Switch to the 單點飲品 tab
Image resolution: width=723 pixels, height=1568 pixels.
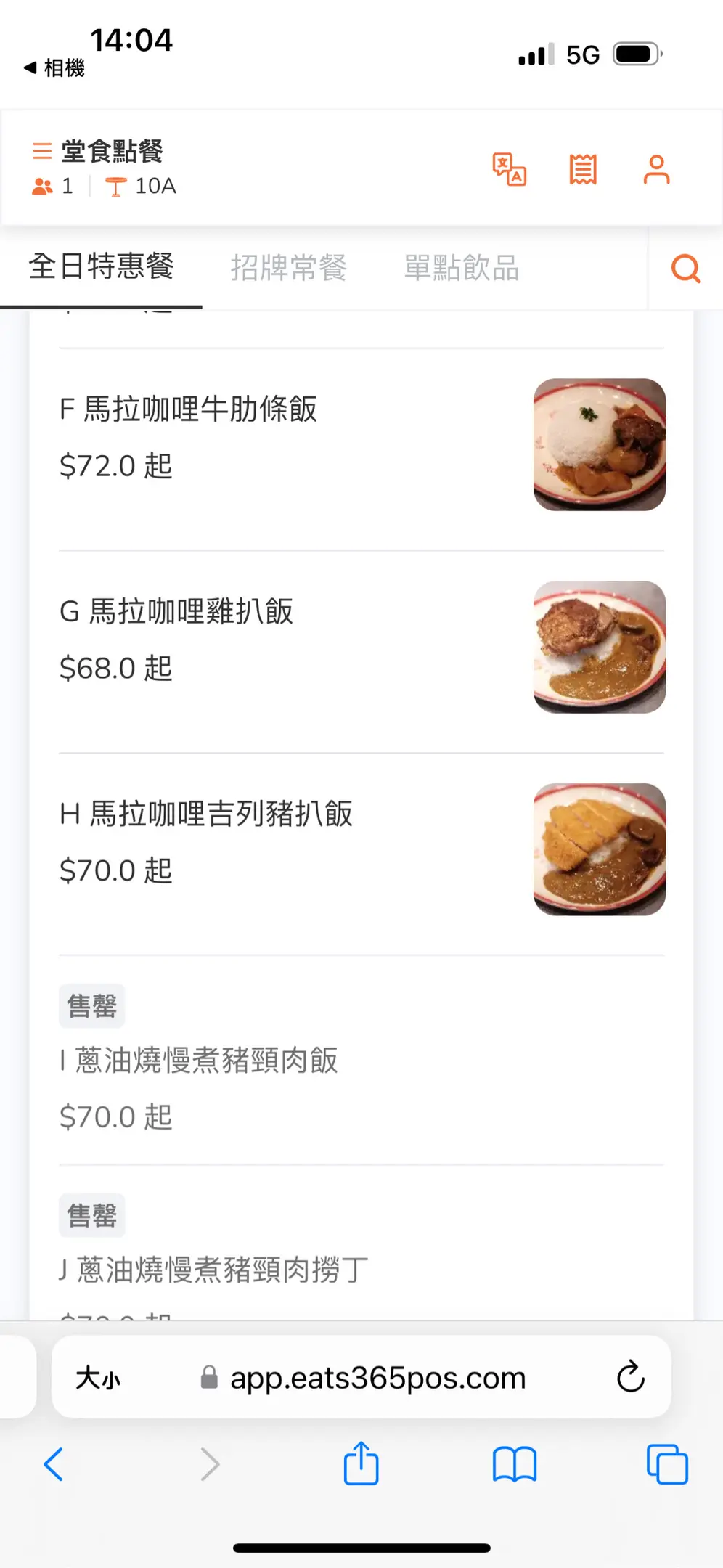462,268
